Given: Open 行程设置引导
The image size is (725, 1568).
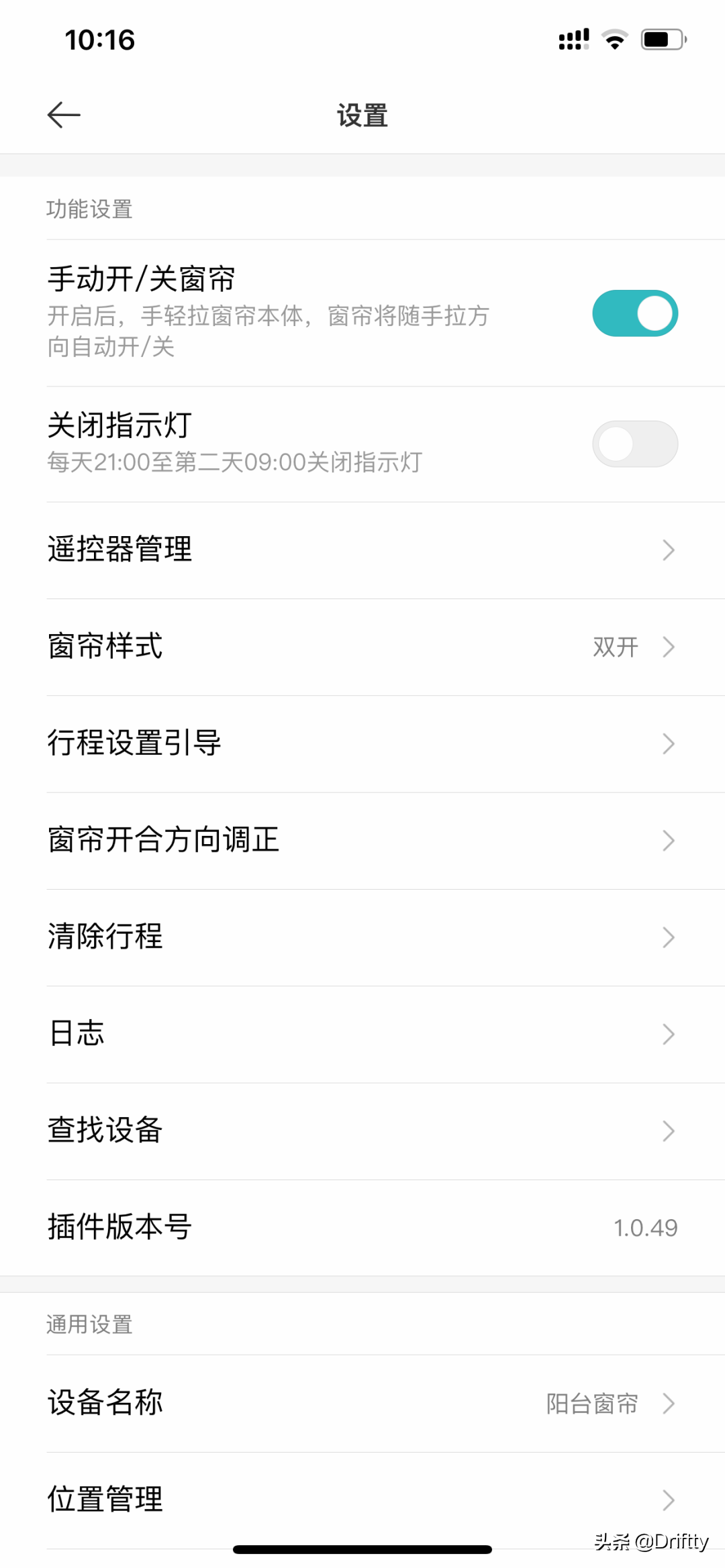Looking at the screenshot, I should (362, 743).
